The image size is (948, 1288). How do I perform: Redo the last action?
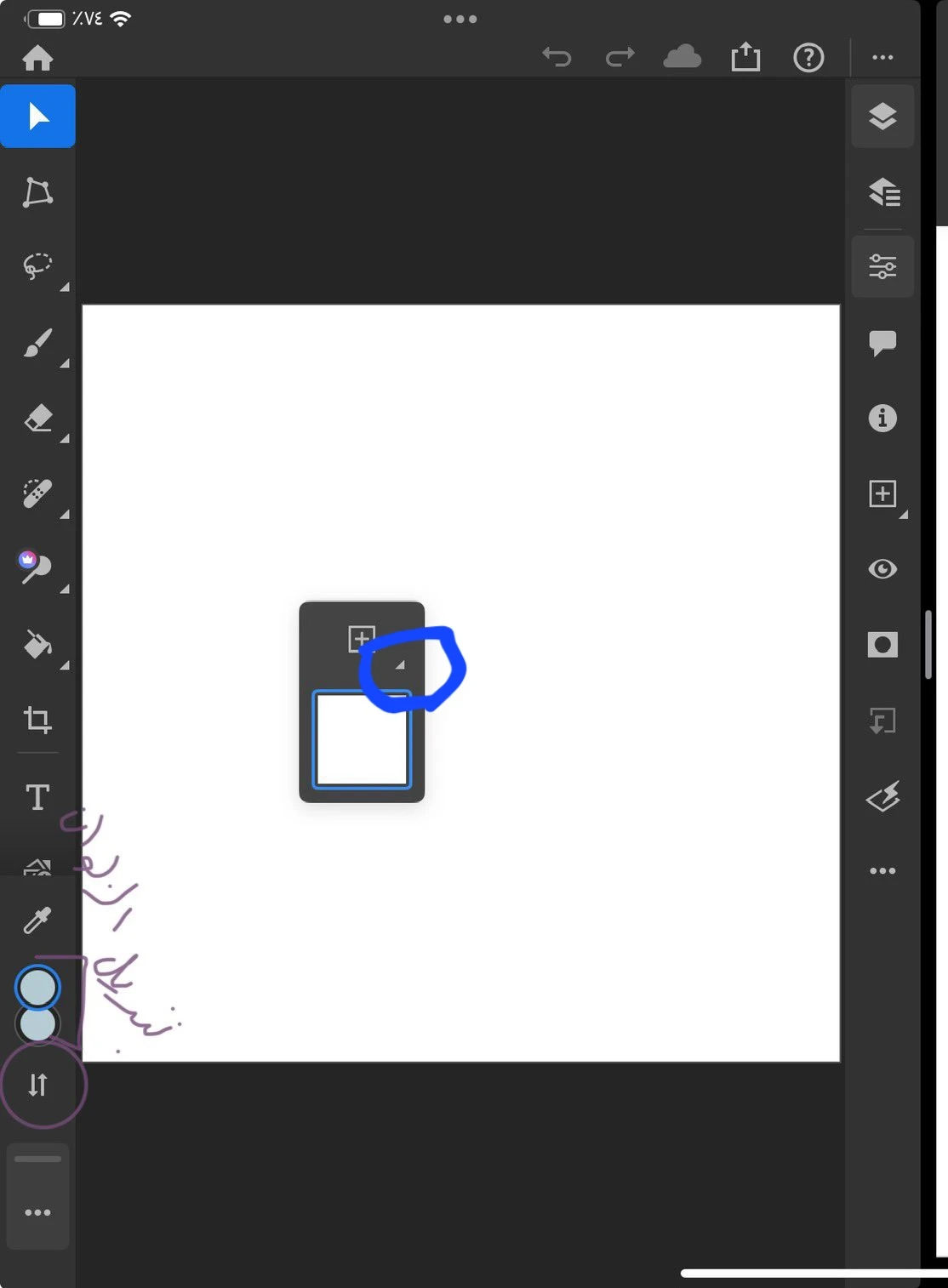620,57
